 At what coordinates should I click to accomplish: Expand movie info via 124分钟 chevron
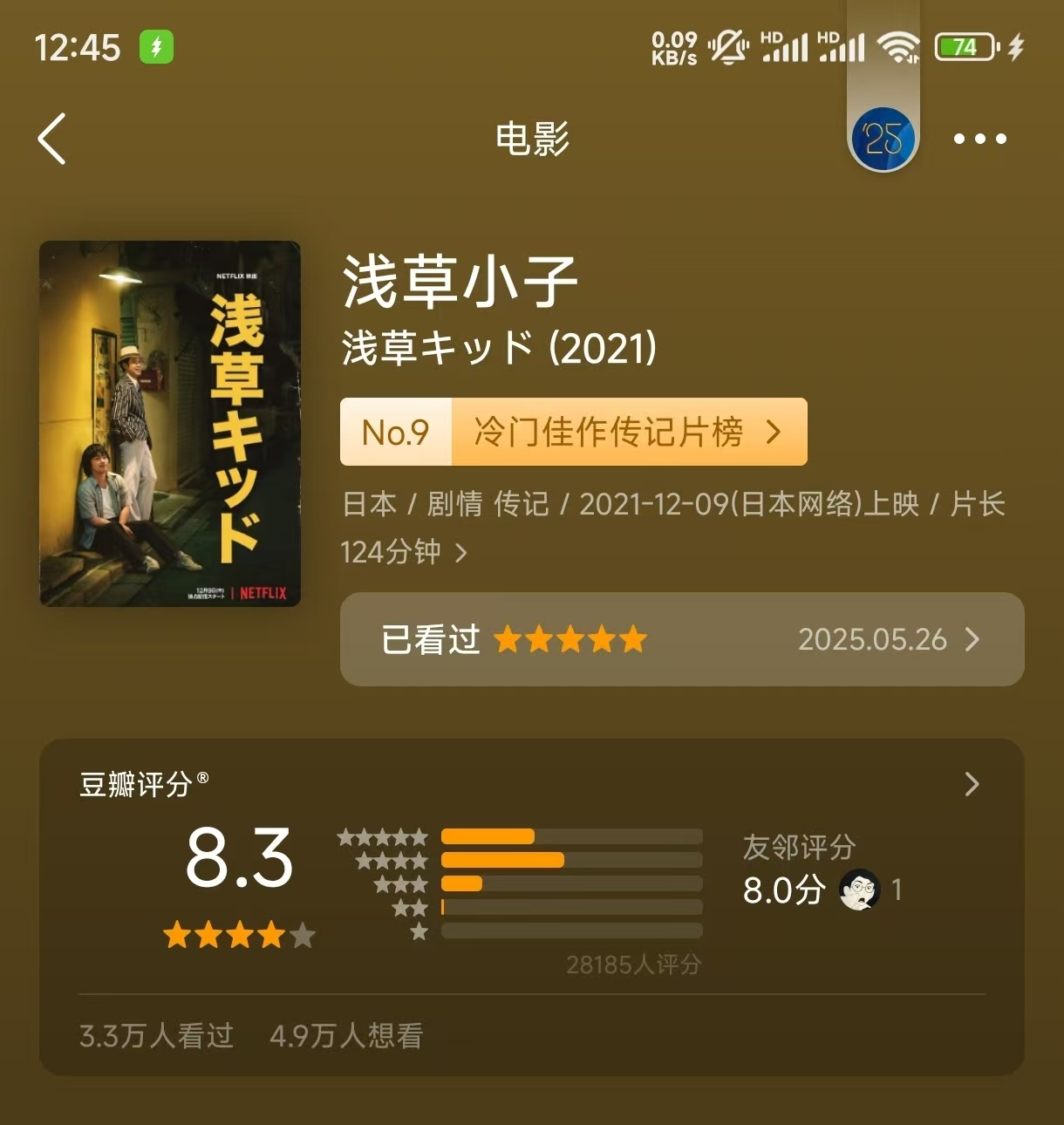[x=461, y=552]
